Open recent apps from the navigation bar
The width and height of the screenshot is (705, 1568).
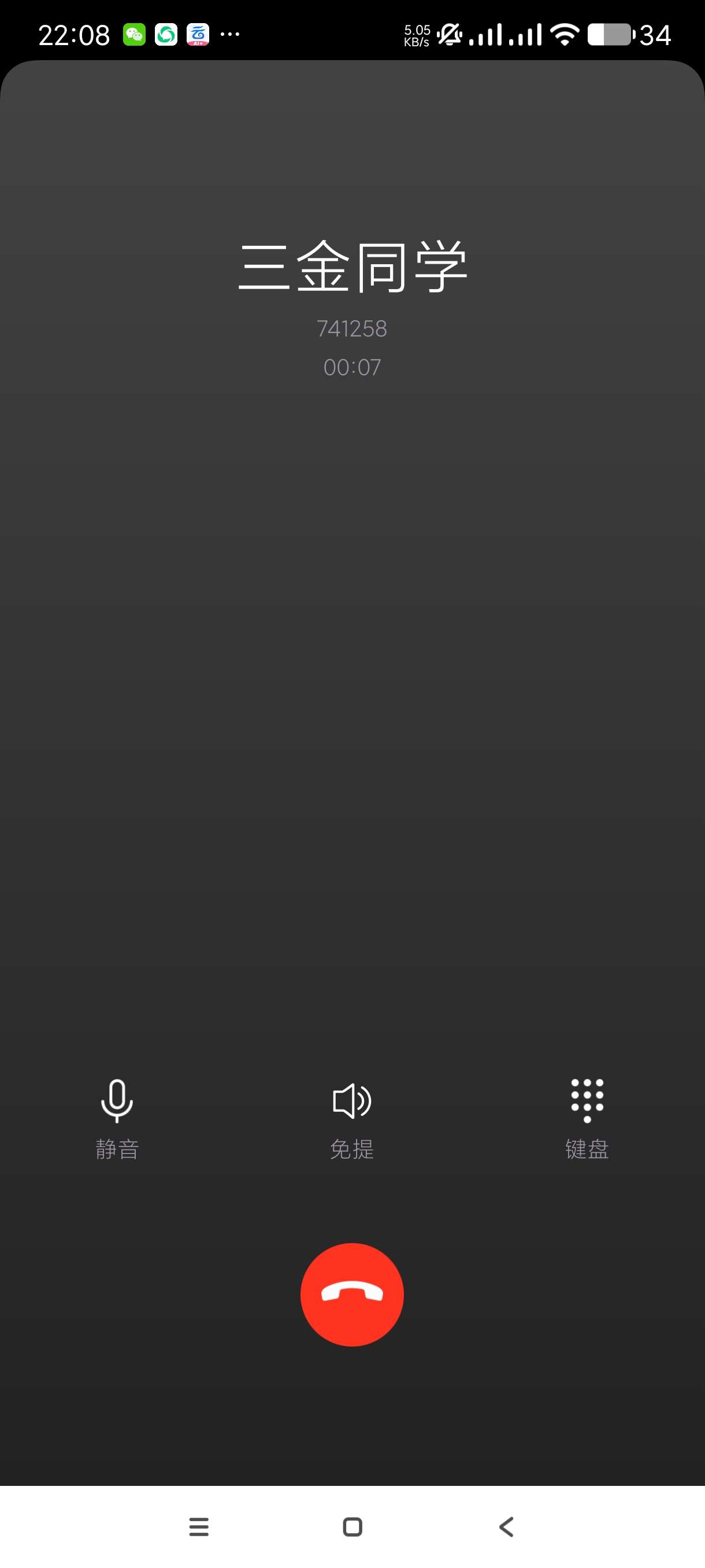coord(199,1526)
